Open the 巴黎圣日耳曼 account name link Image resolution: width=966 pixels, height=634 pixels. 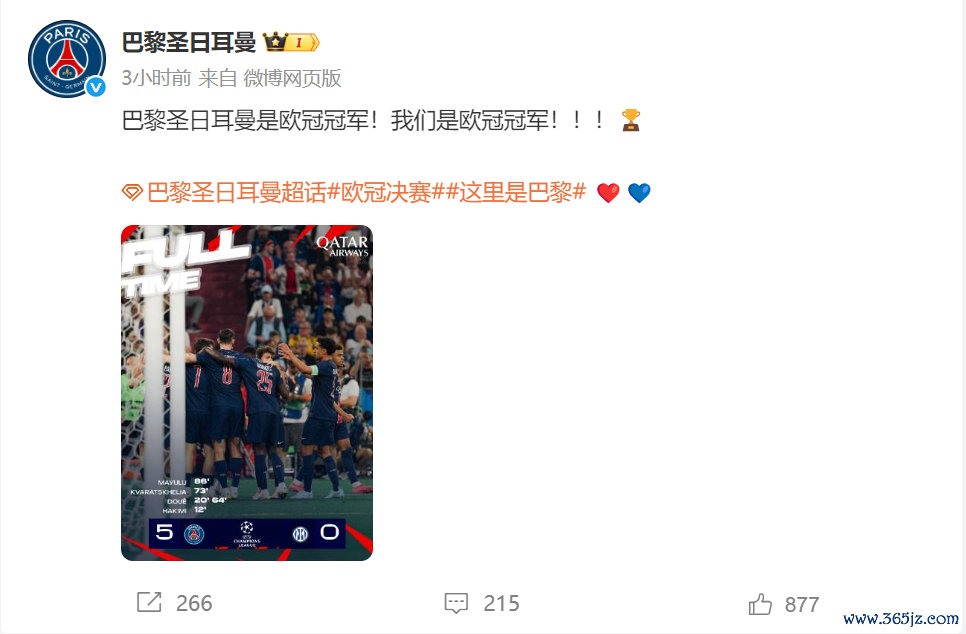pos(188,43)
